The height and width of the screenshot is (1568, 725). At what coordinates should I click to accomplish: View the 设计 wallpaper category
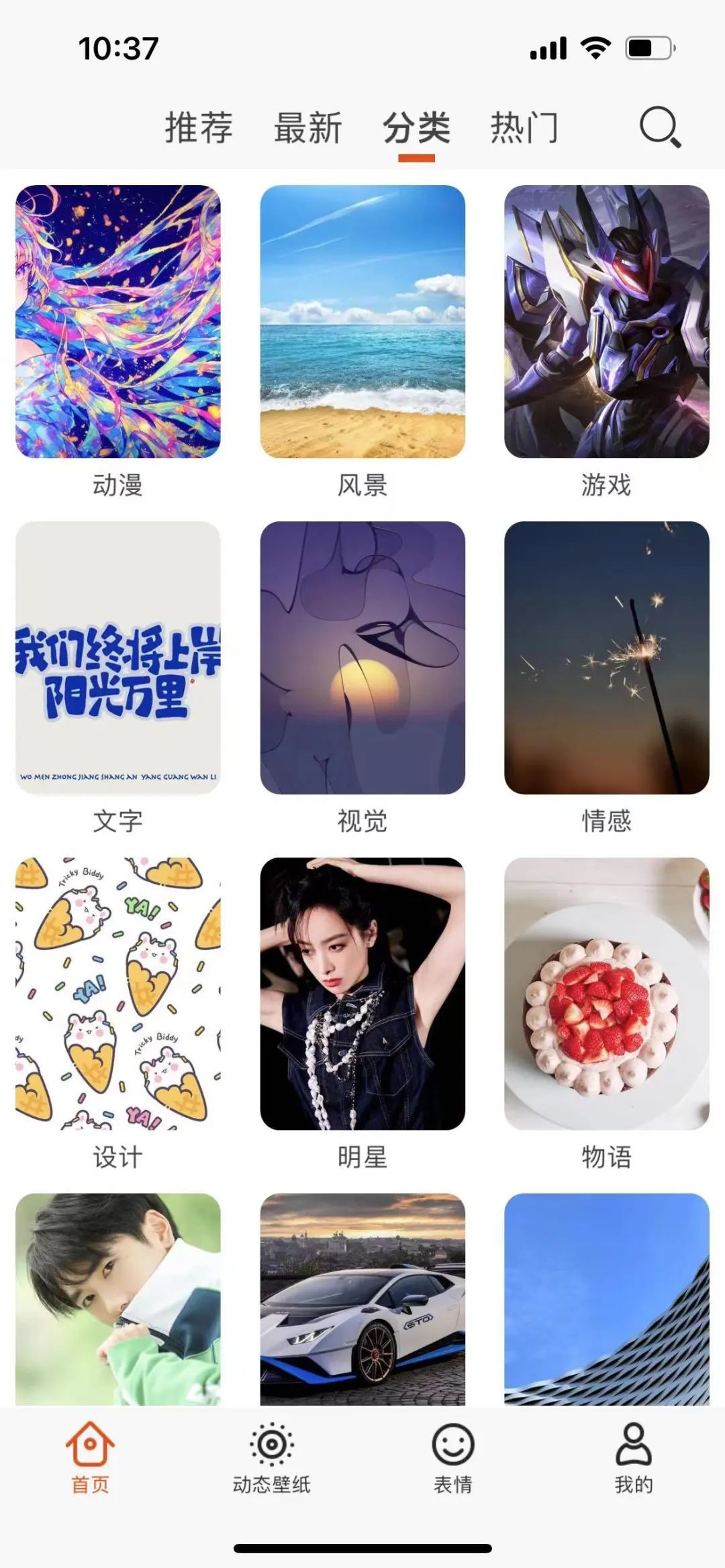coord(118,994)
